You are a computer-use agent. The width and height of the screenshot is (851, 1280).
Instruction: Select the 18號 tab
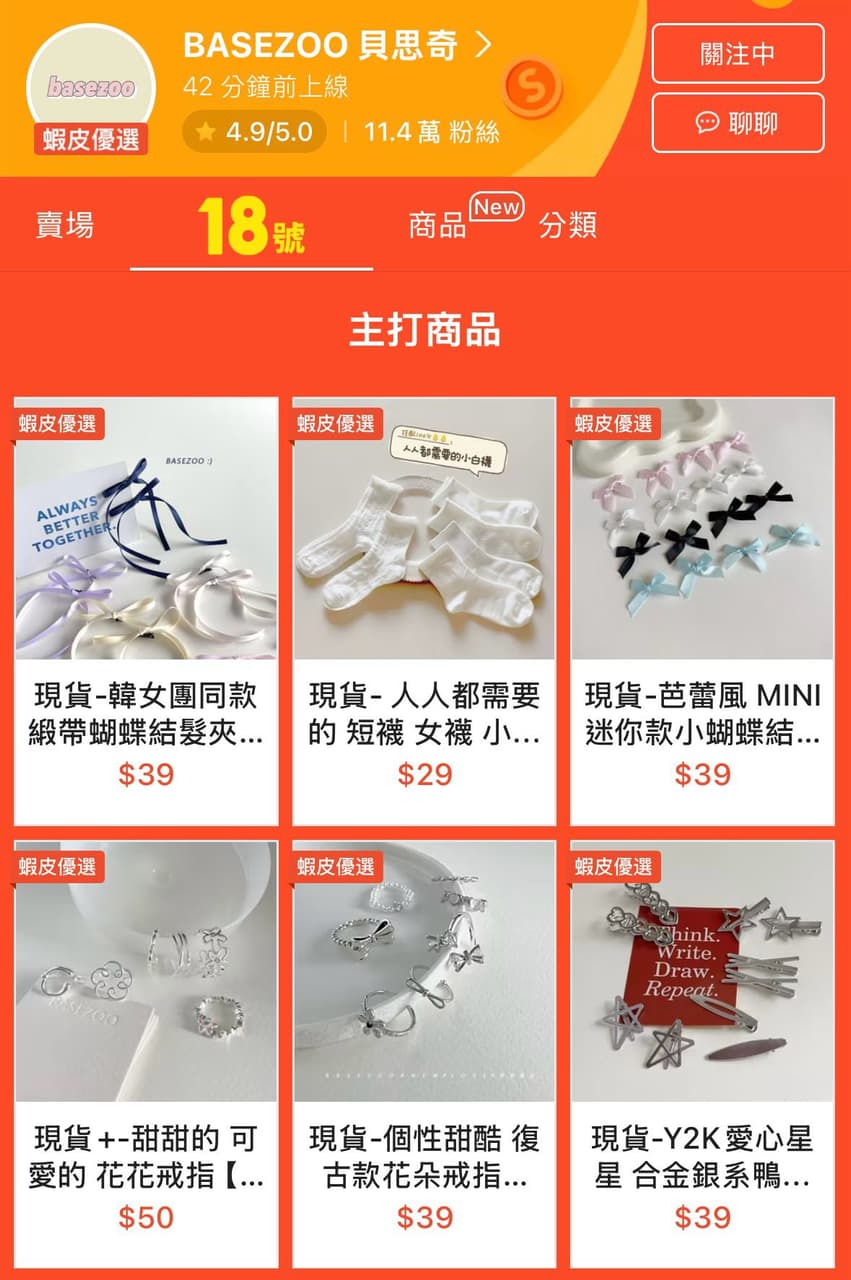tap(251, 225)
